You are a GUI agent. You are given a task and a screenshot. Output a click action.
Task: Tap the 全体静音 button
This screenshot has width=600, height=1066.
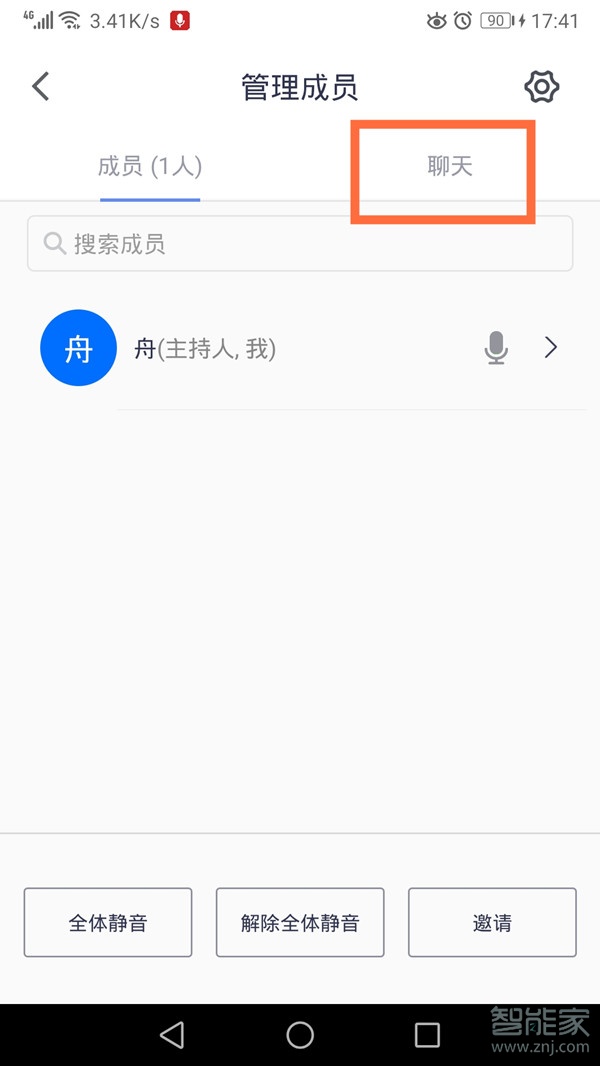click(108, 922)
